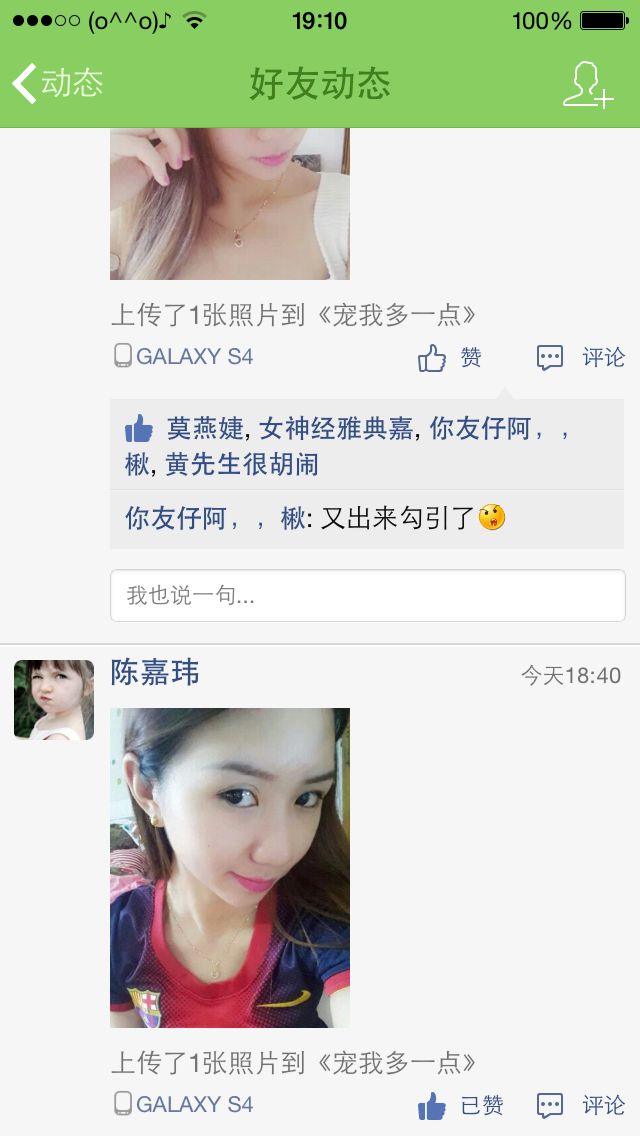Open 黄先生很胡闹's profile link

click(x=242, y=465)
